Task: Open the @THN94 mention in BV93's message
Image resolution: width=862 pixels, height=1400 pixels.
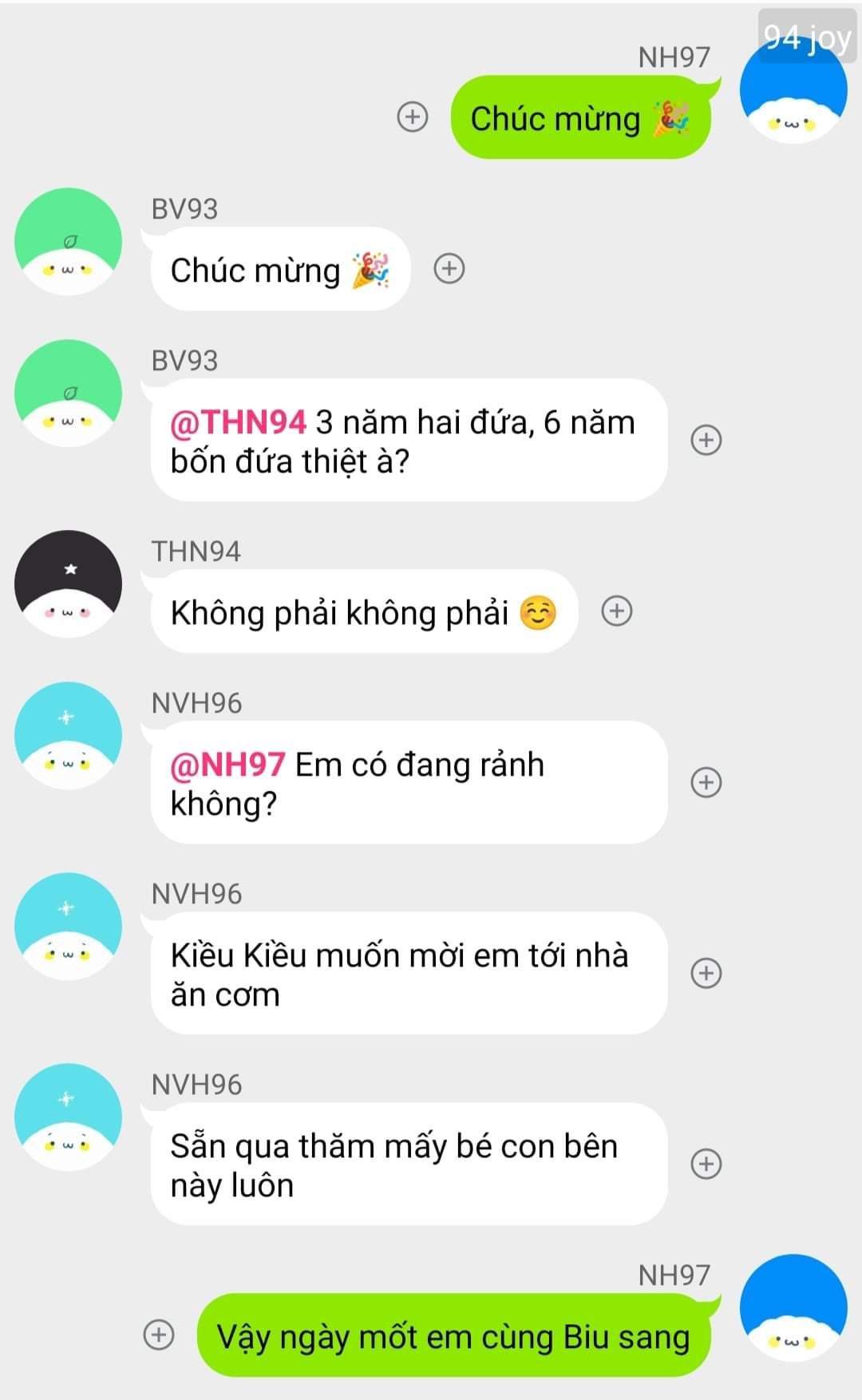Action: coord(238,422)
